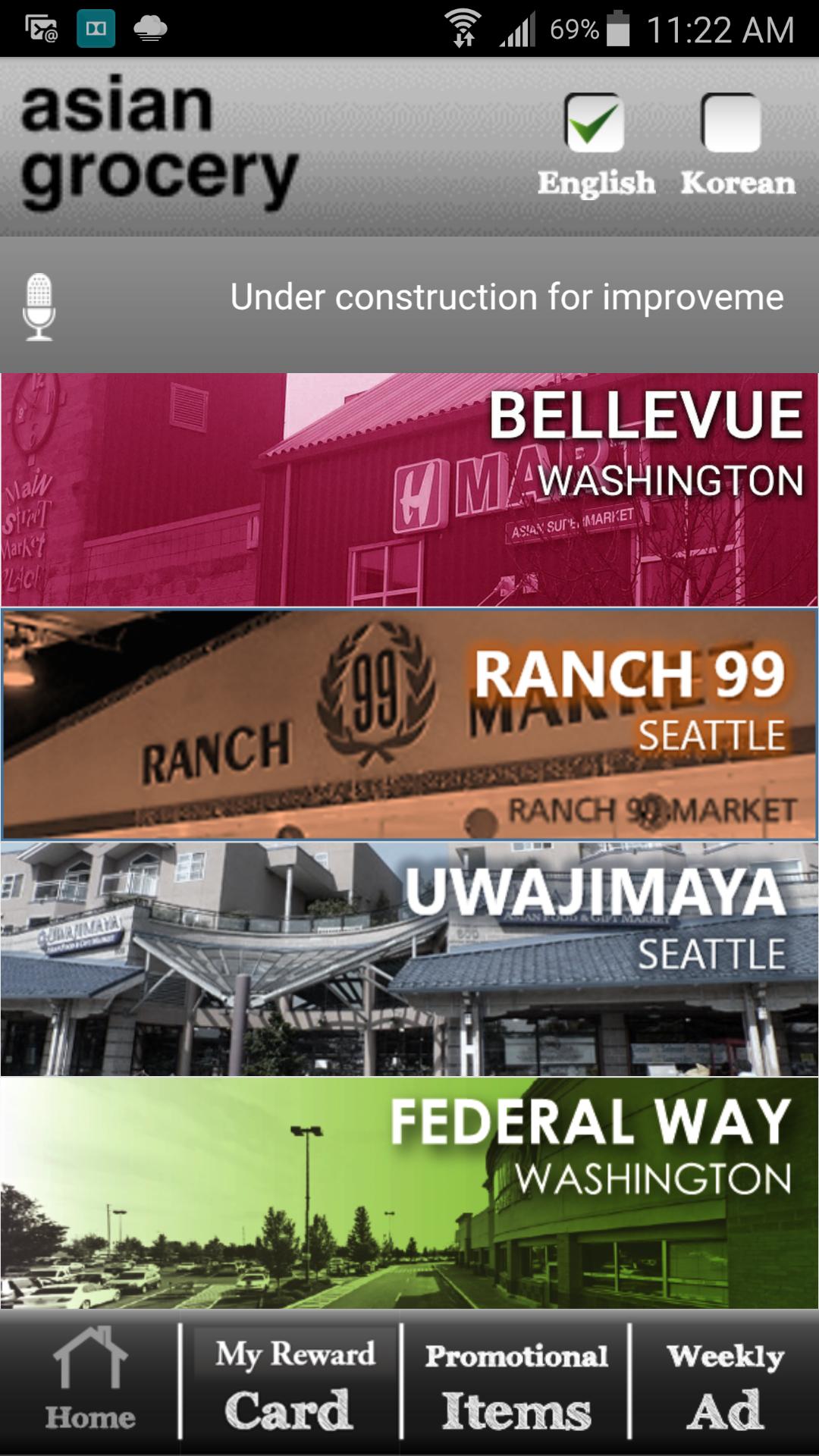Open the Bellevue Washington store
This screenshot has width=819, height=1456.
409,489
